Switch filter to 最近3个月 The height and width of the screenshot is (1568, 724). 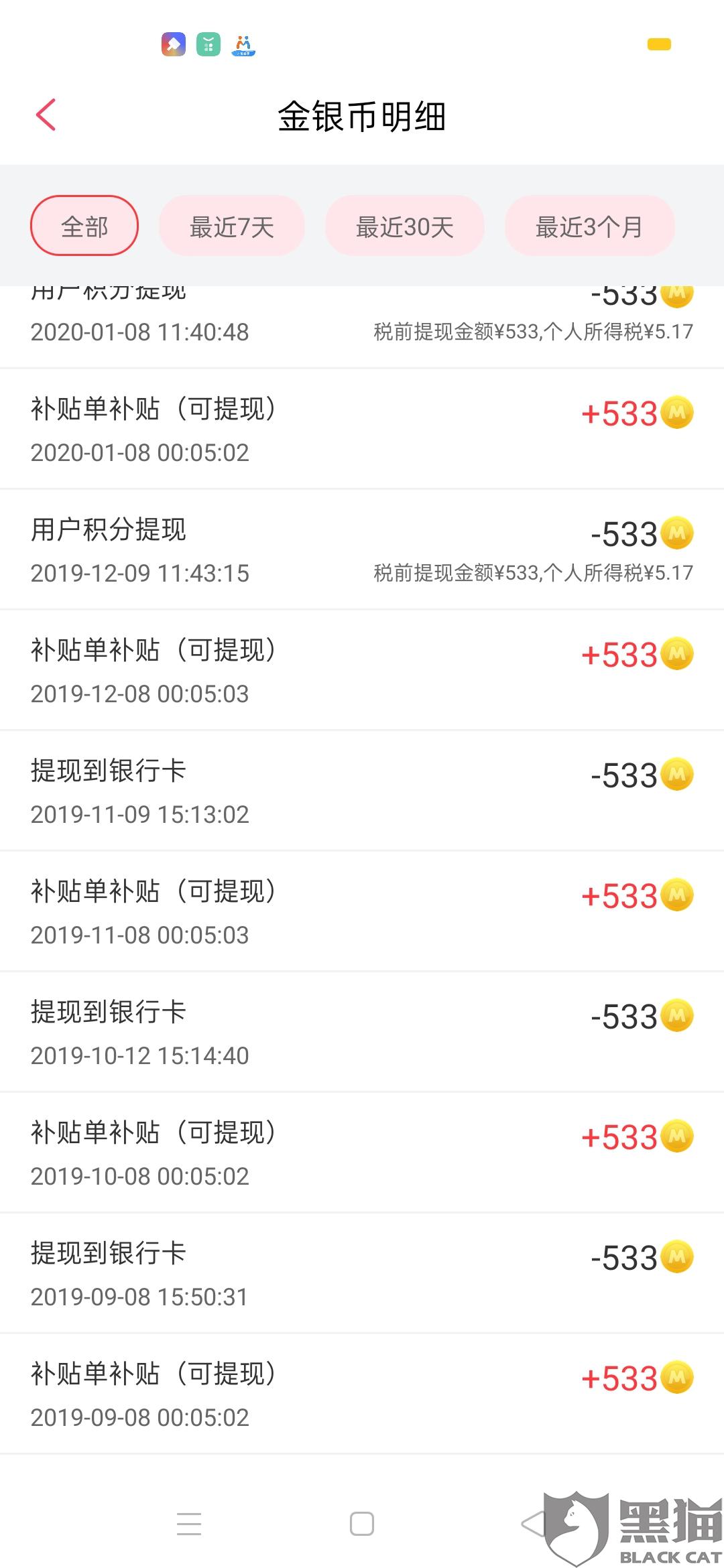click(589, 226)
